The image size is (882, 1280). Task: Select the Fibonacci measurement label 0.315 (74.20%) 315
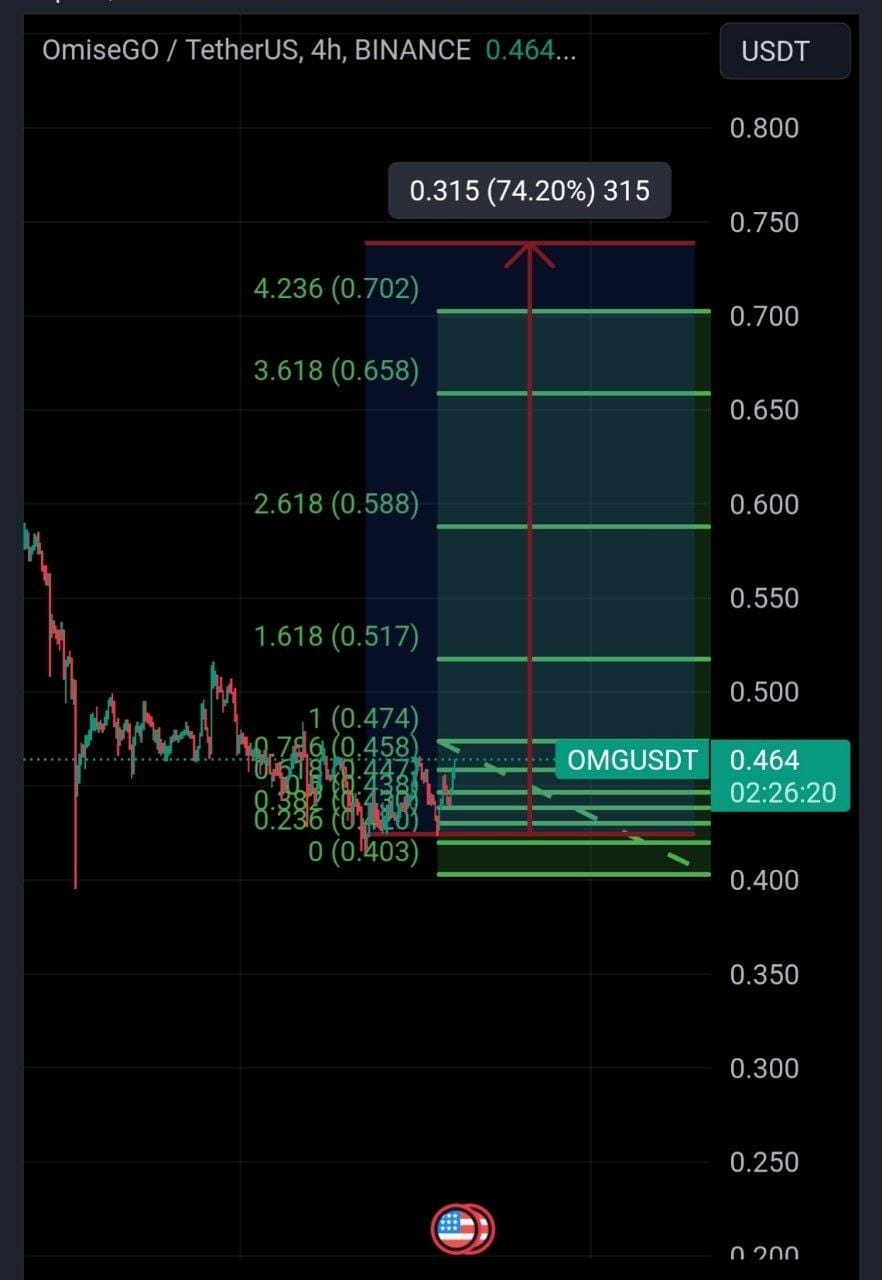coord(530,190)
